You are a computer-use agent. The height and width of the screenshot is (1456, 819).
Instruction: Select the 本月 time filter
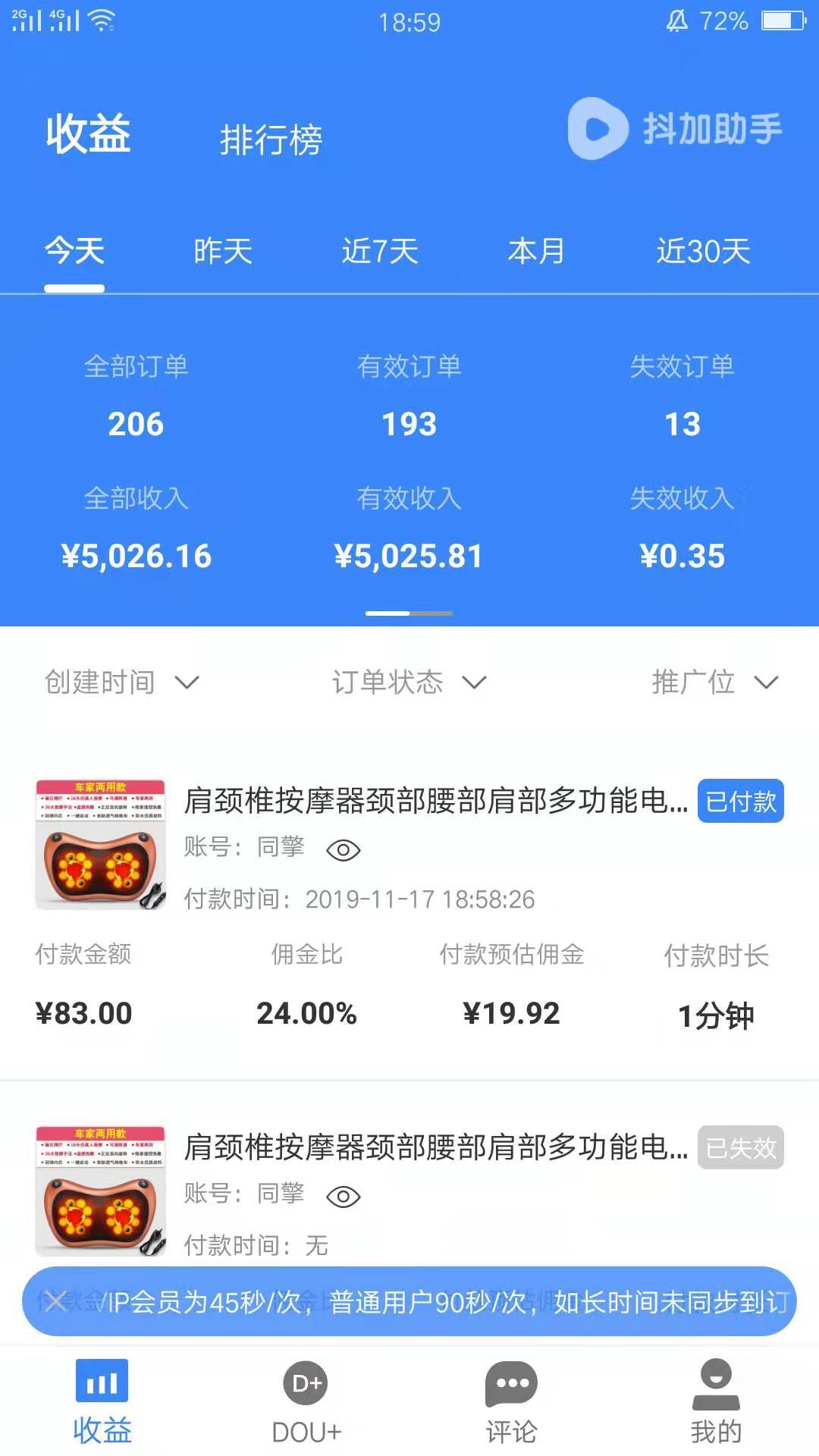click(x=535, y=253)
